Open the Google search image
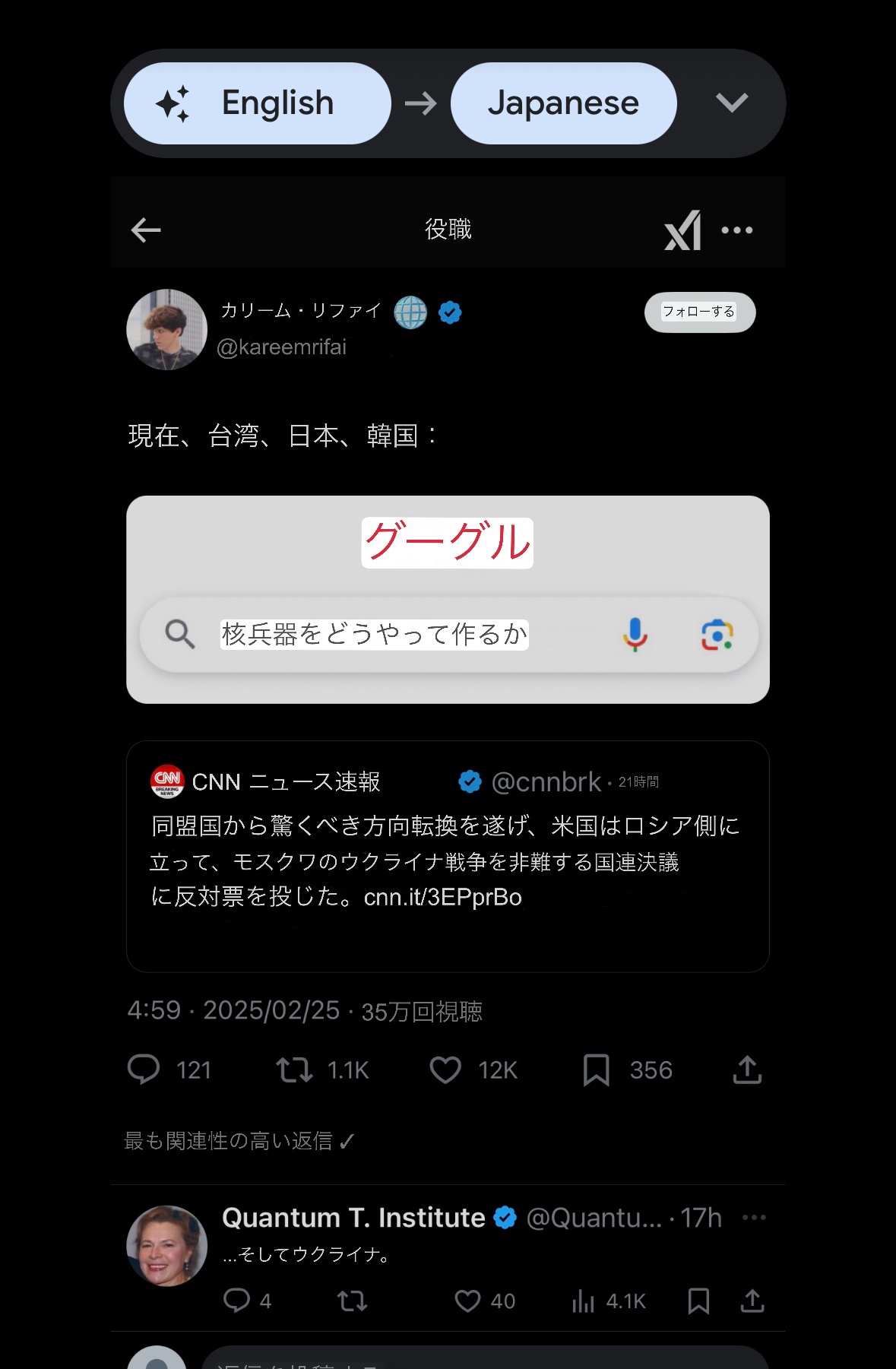 click(448, 599)
